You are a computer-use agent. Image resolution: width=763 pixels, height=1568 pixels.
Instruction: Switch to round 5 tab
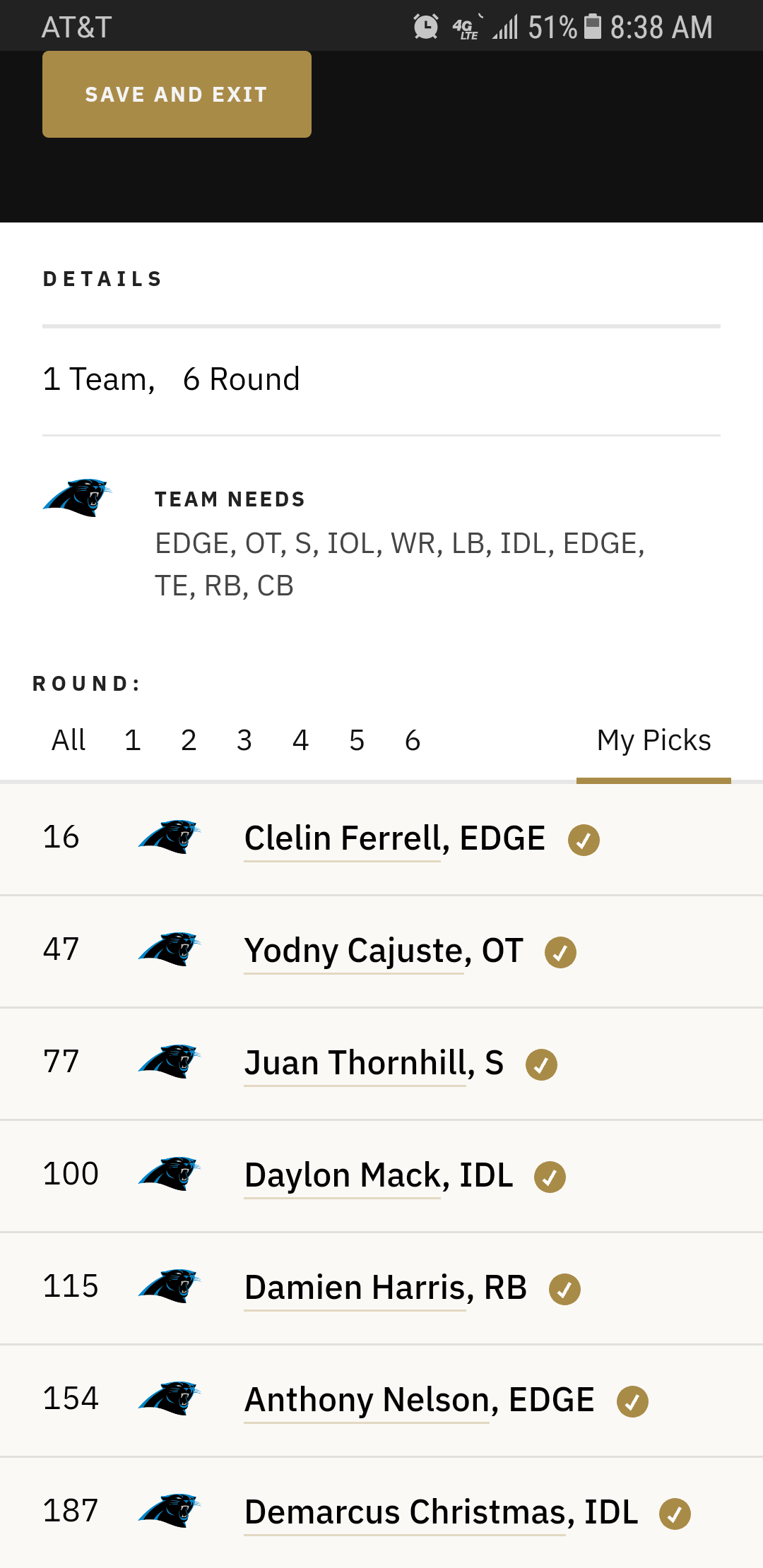click(357, 740)
